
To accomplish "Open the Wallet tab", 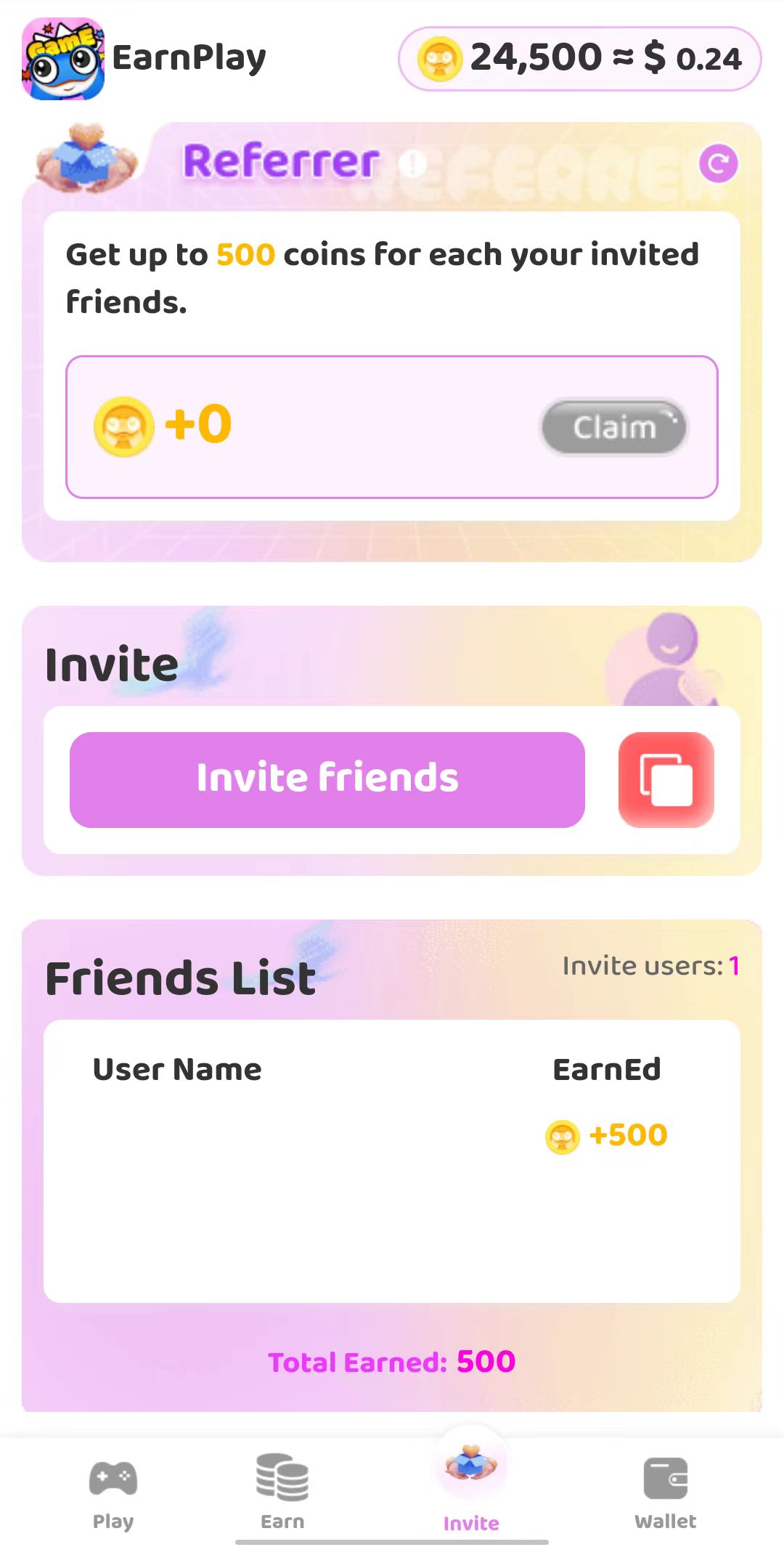I will 666,1496.
